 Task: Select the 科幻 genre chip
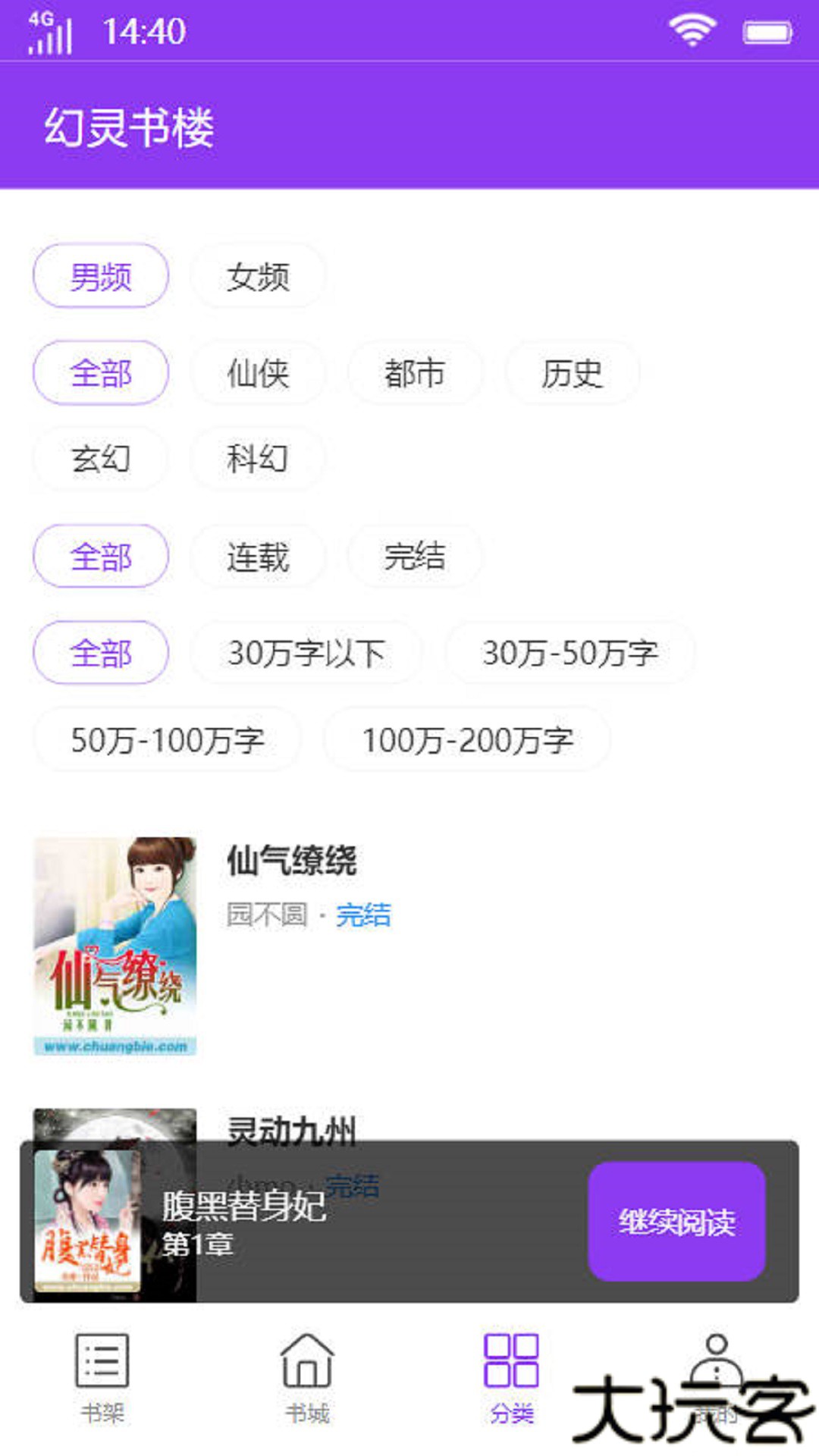pyautogui.click(x=258, y=459)
